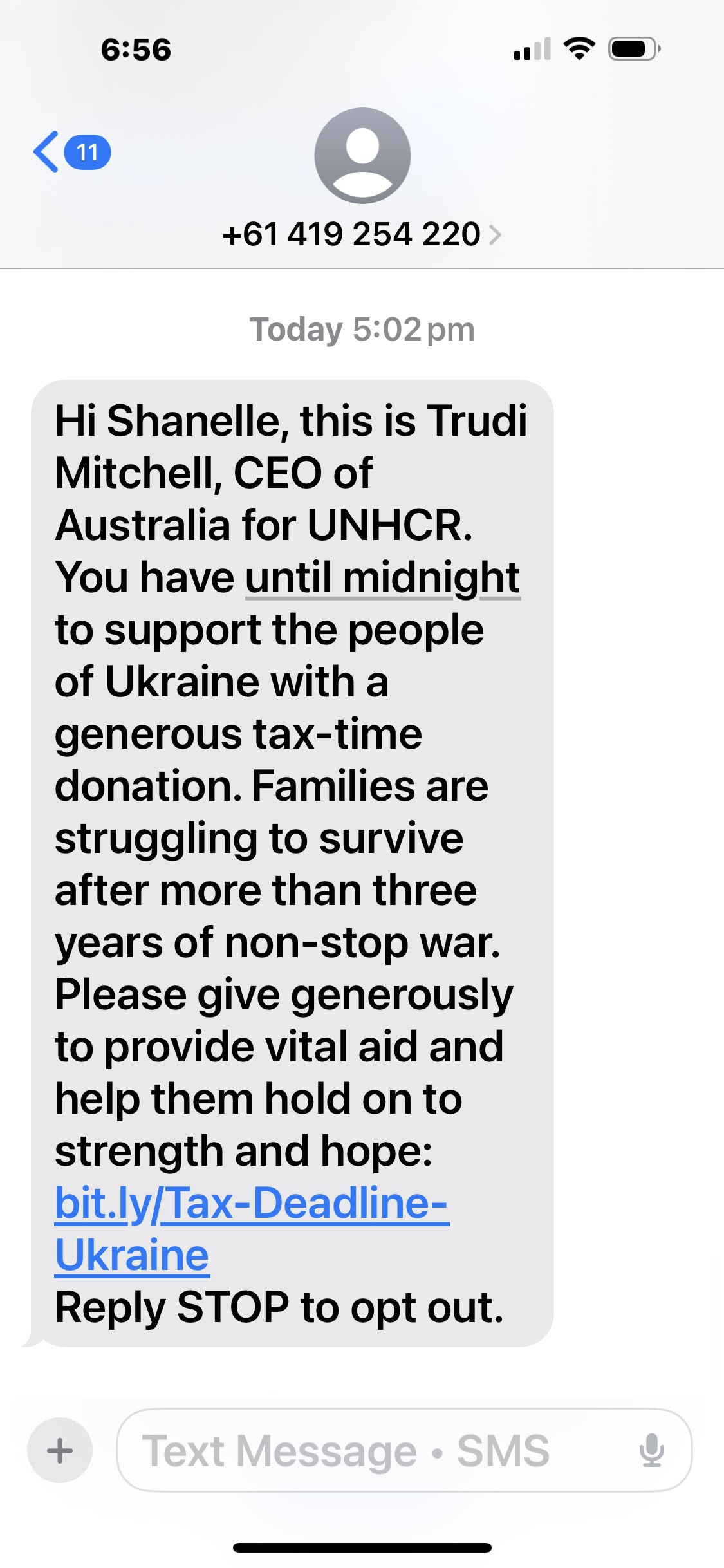Tap the underlined "until midnight" text
This screenshot has width=724, height=1568.
383,577
